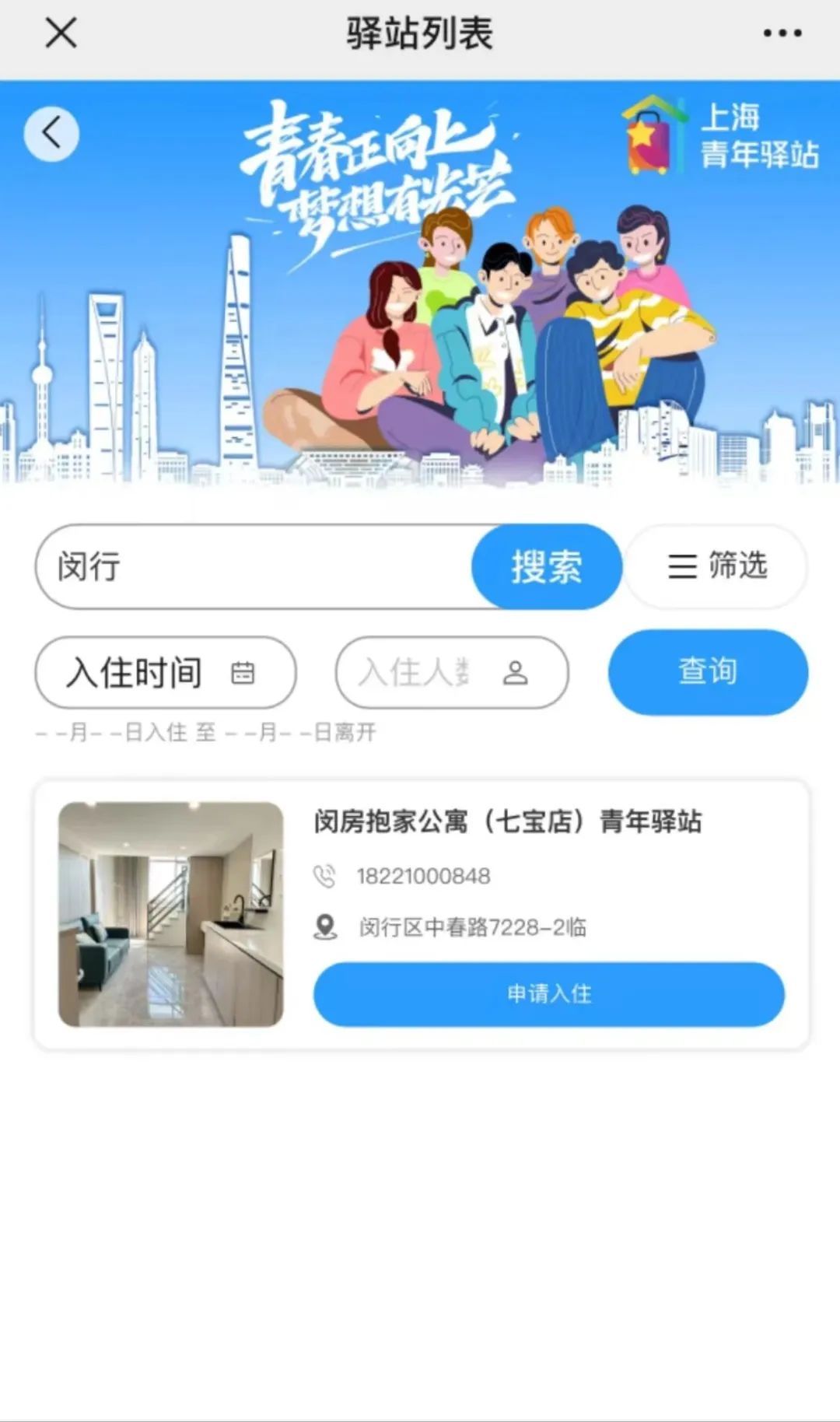The image size is (840, 1422).
Task: Hit the blue 搜索 button
Action: (546, 566)
